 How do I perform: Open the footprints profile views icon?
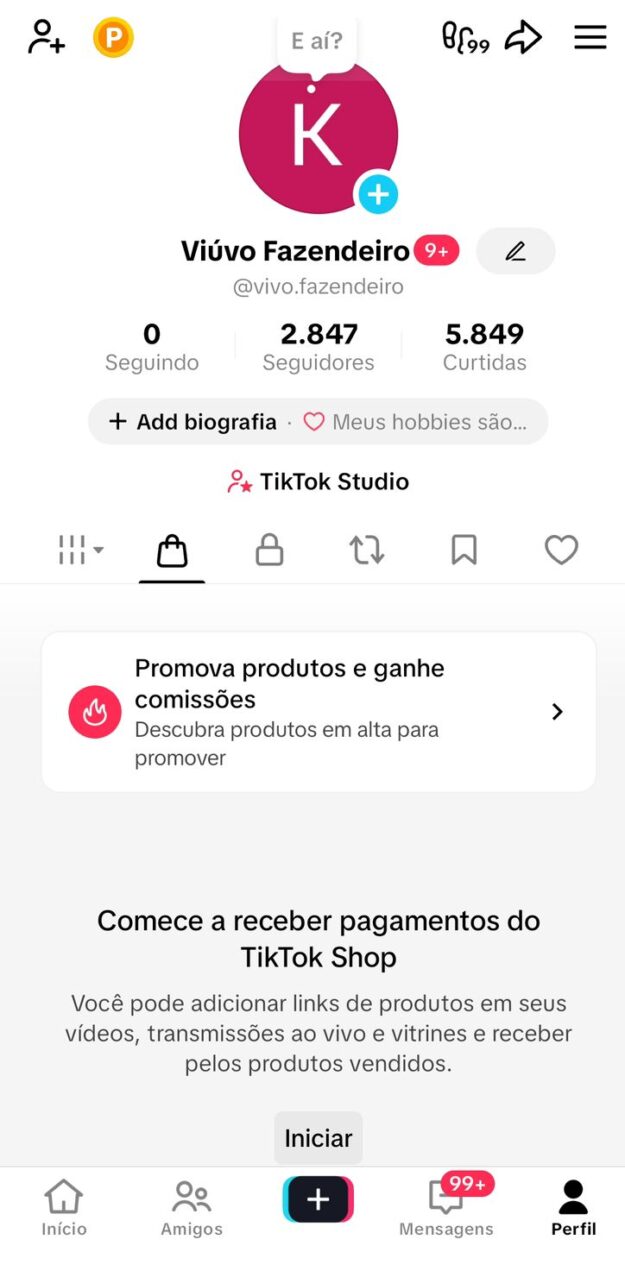[465, 38]
